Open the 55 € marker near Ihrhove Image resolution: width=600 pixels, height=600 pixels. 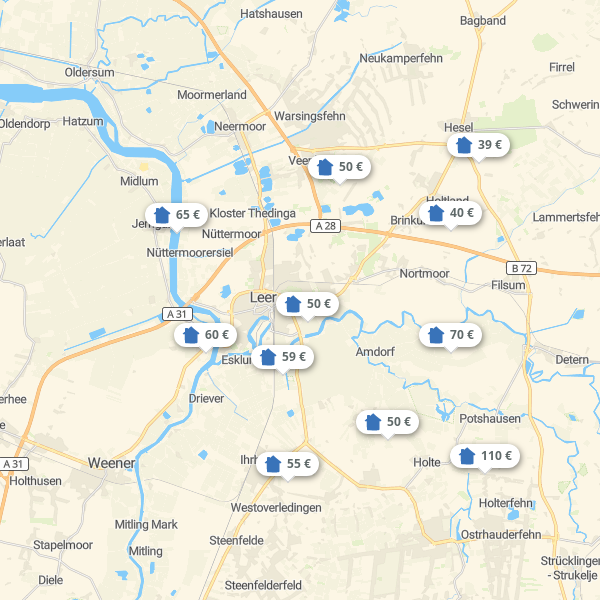(x=288, y=464)
